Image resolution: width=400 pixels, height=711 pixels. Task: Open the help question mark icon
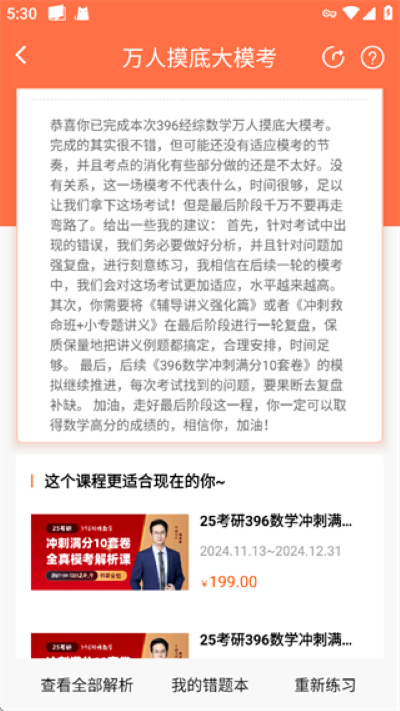coord(372,57)
